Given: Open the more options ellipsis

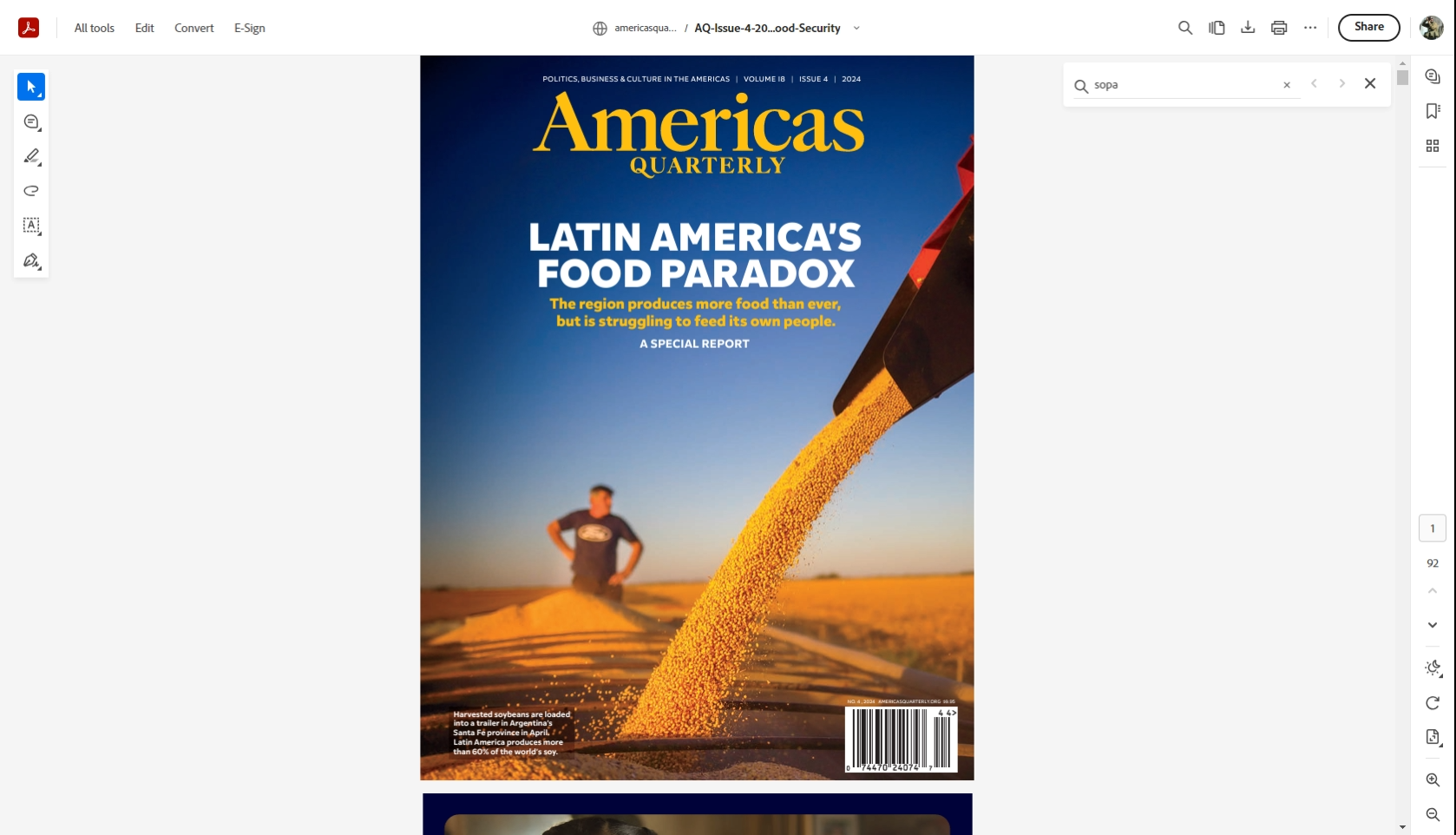Looking at the screenshot, I should [1310, 28].
